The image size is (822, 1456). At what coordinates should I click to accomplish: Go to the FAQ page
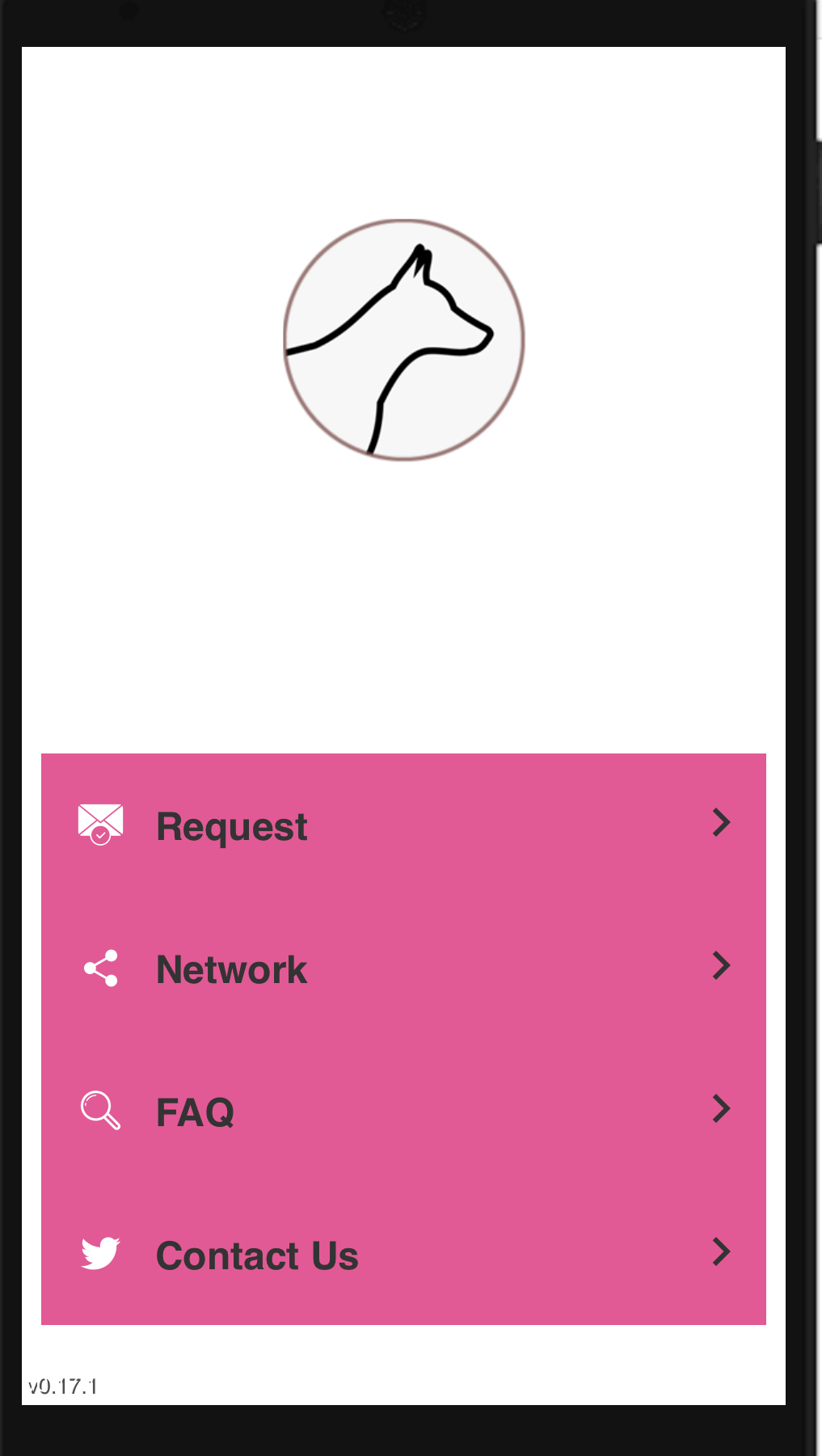tap(403, 1111)
